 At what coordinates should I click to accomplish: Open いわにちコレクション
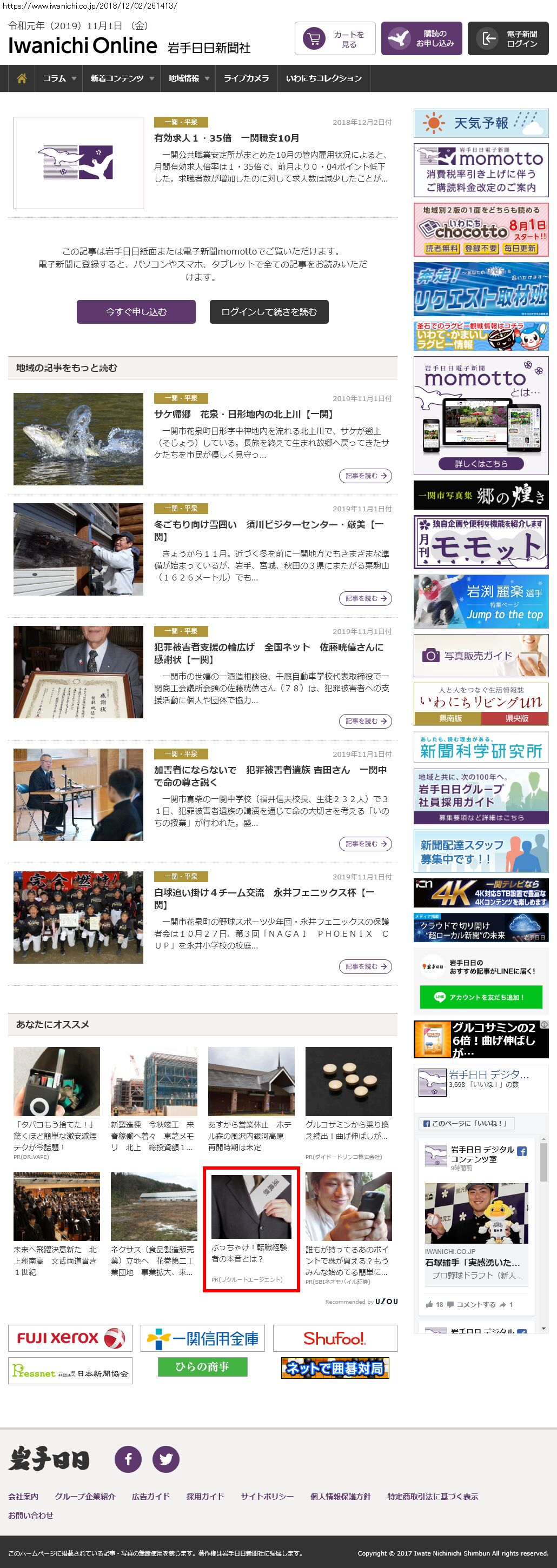click(323, 78)
